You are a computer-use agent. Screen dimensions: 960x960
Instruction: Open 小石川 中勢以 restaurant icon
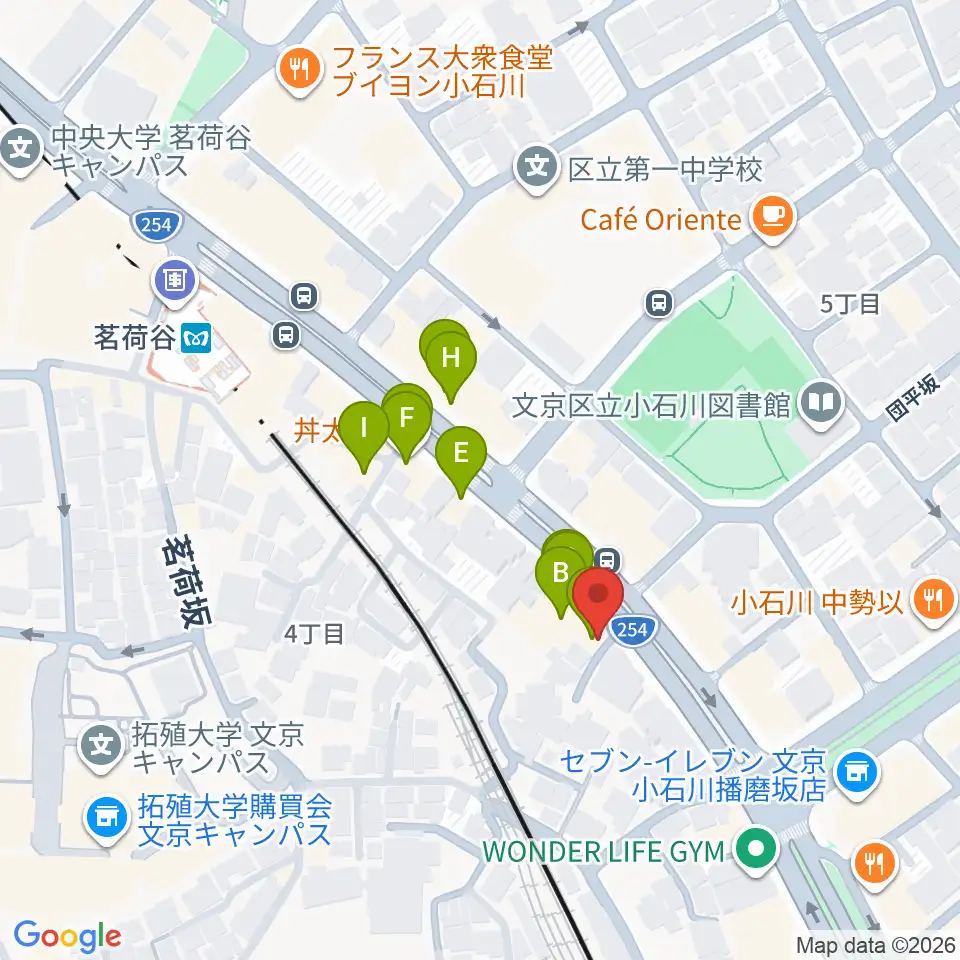(x=933, y=601)
